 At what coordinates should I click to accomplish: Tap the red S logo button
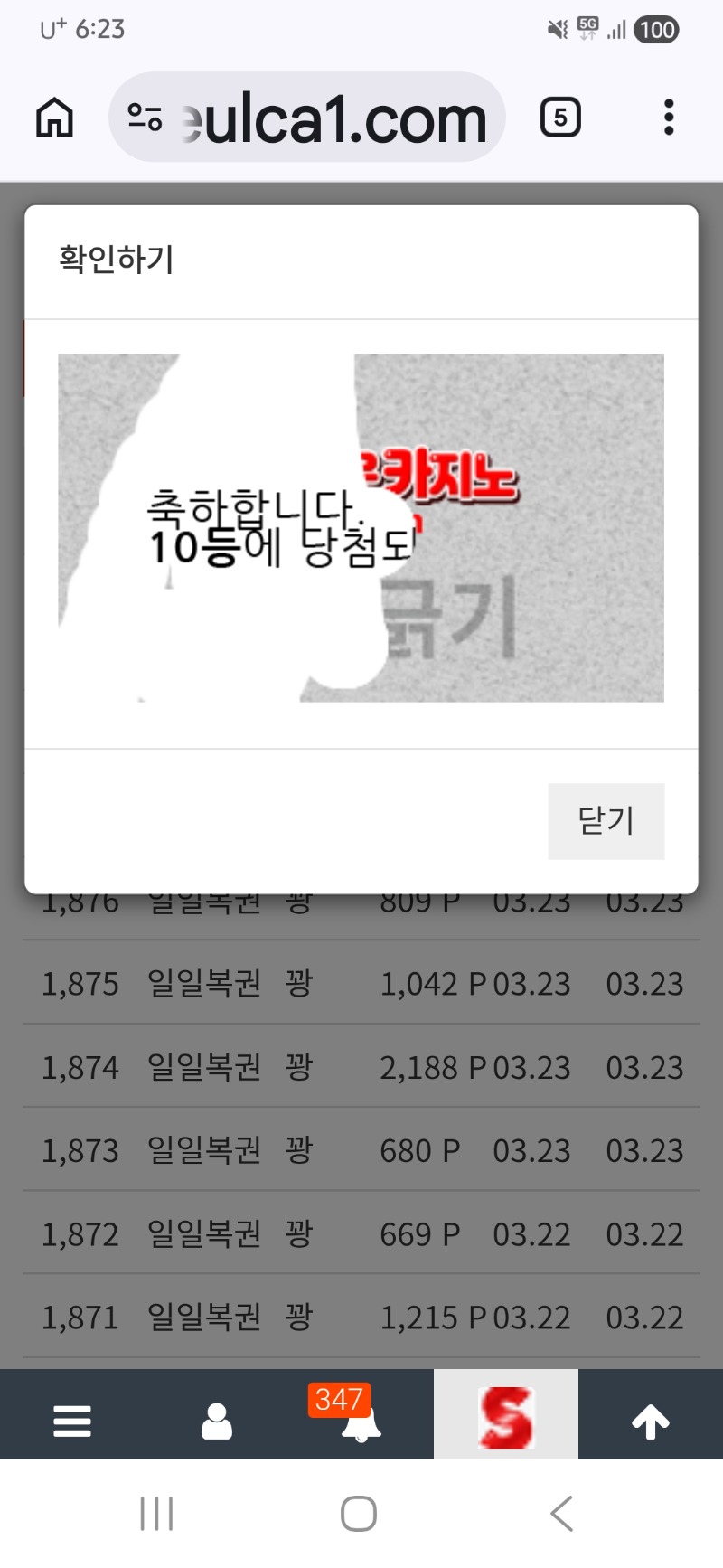click(506, 1416)
